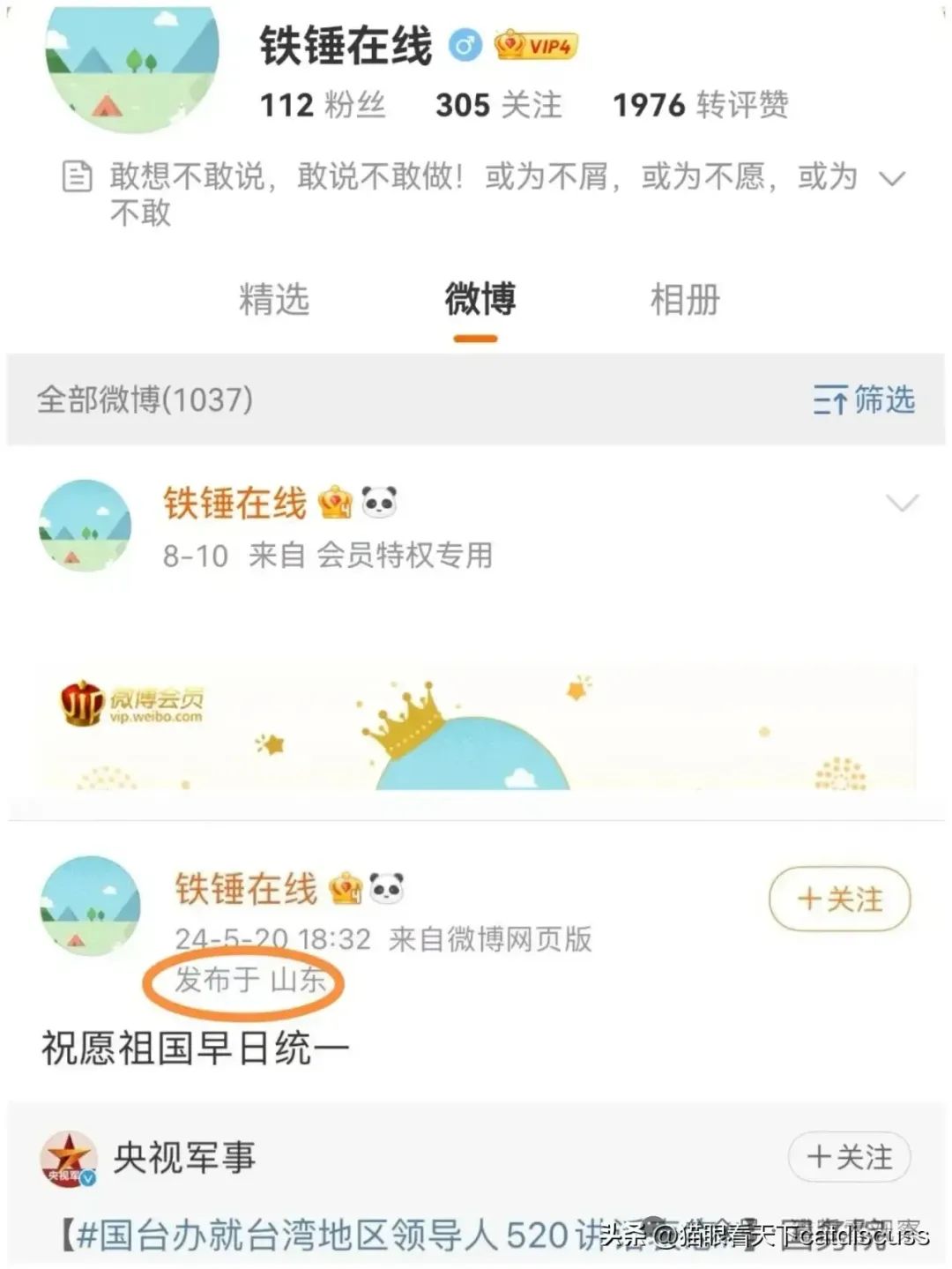This screenshot has height=1269, width=952.
Task: Switch to the 精选 tab
Action: coord(274,300)
